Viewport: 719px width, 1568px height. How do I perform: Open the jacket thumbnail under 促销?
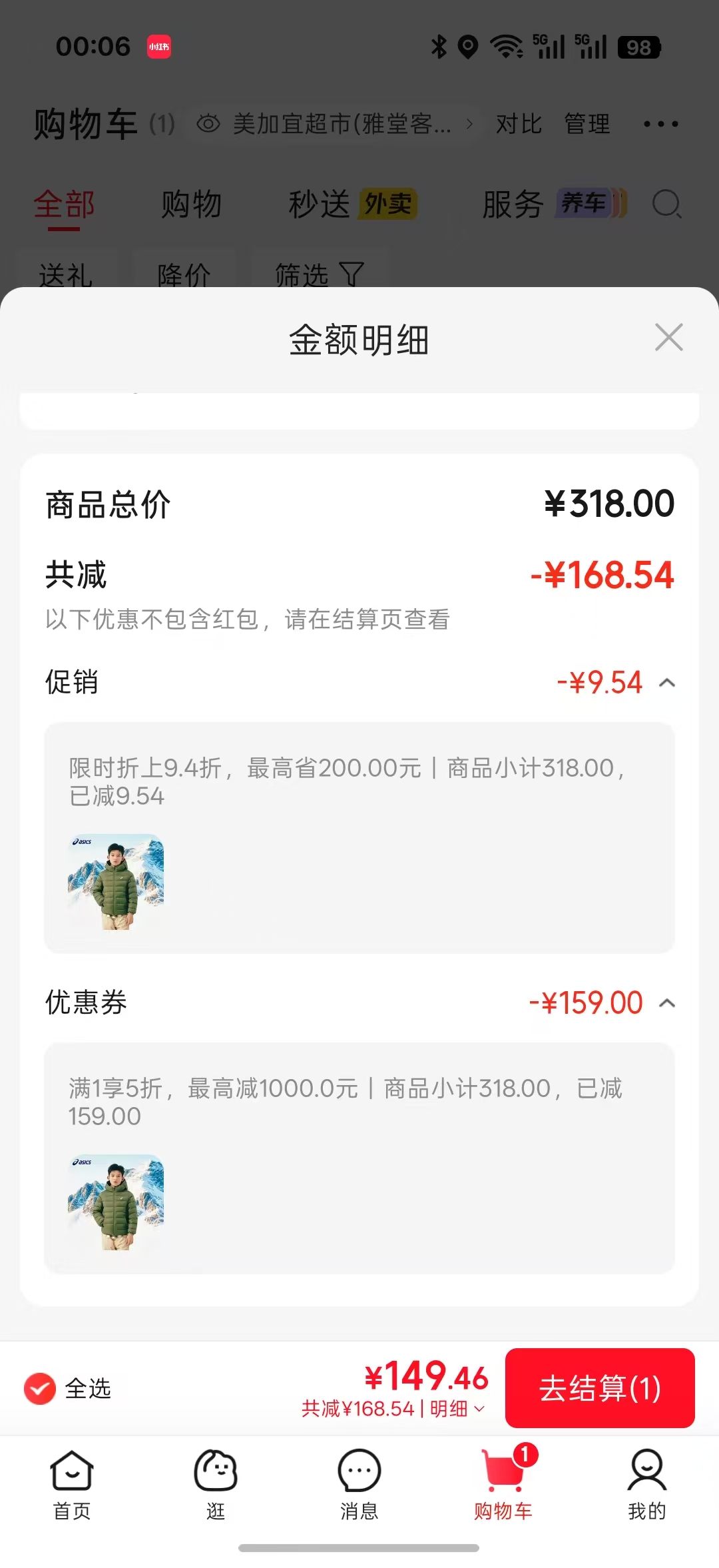click(116, 881)
